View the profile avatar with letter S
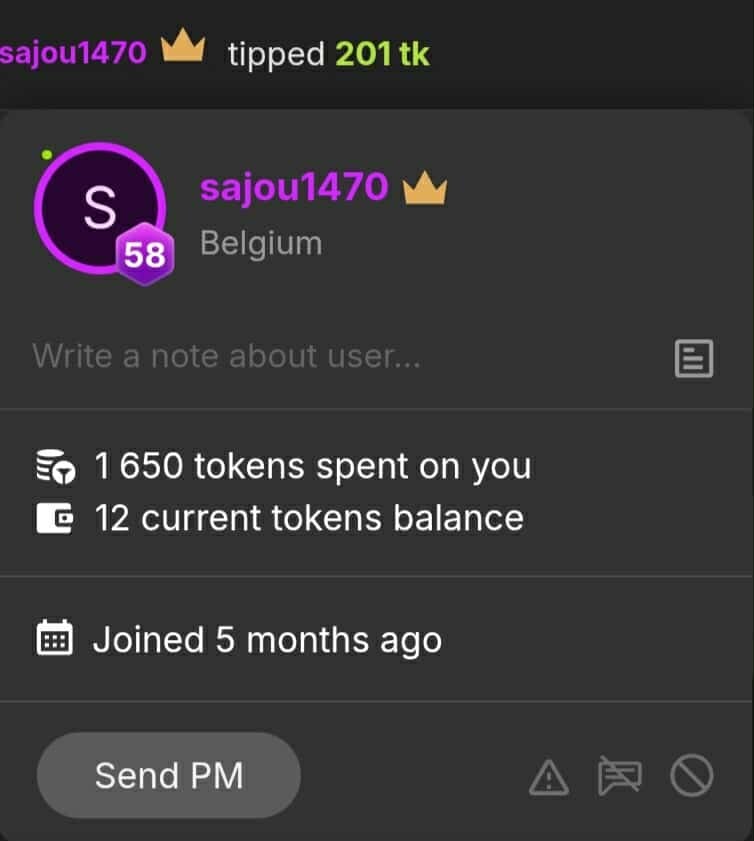Viewport: 754px width, 841px height. (99, 208)
